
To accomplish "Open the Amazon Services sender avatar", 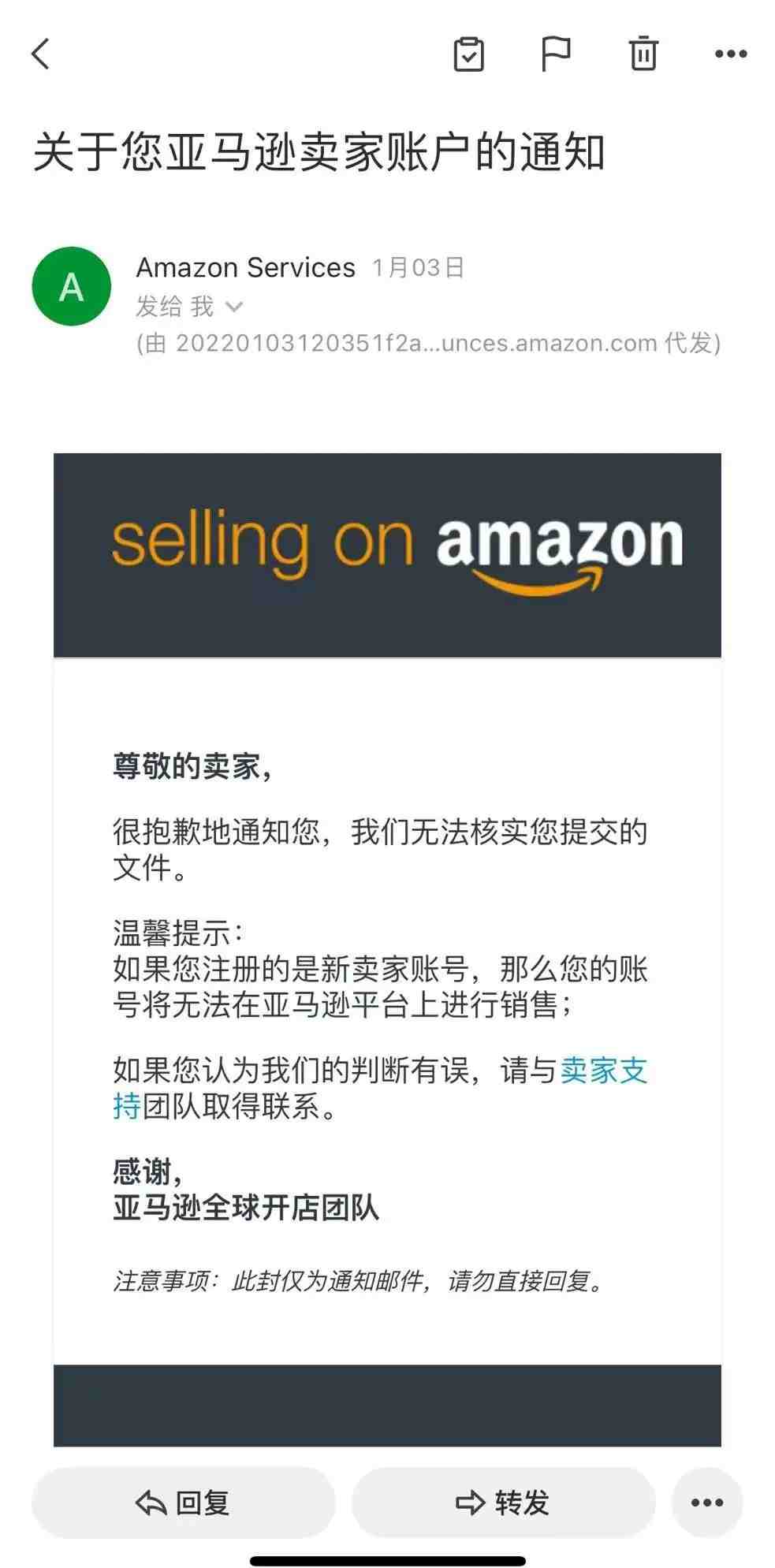I will coord(71,287).
